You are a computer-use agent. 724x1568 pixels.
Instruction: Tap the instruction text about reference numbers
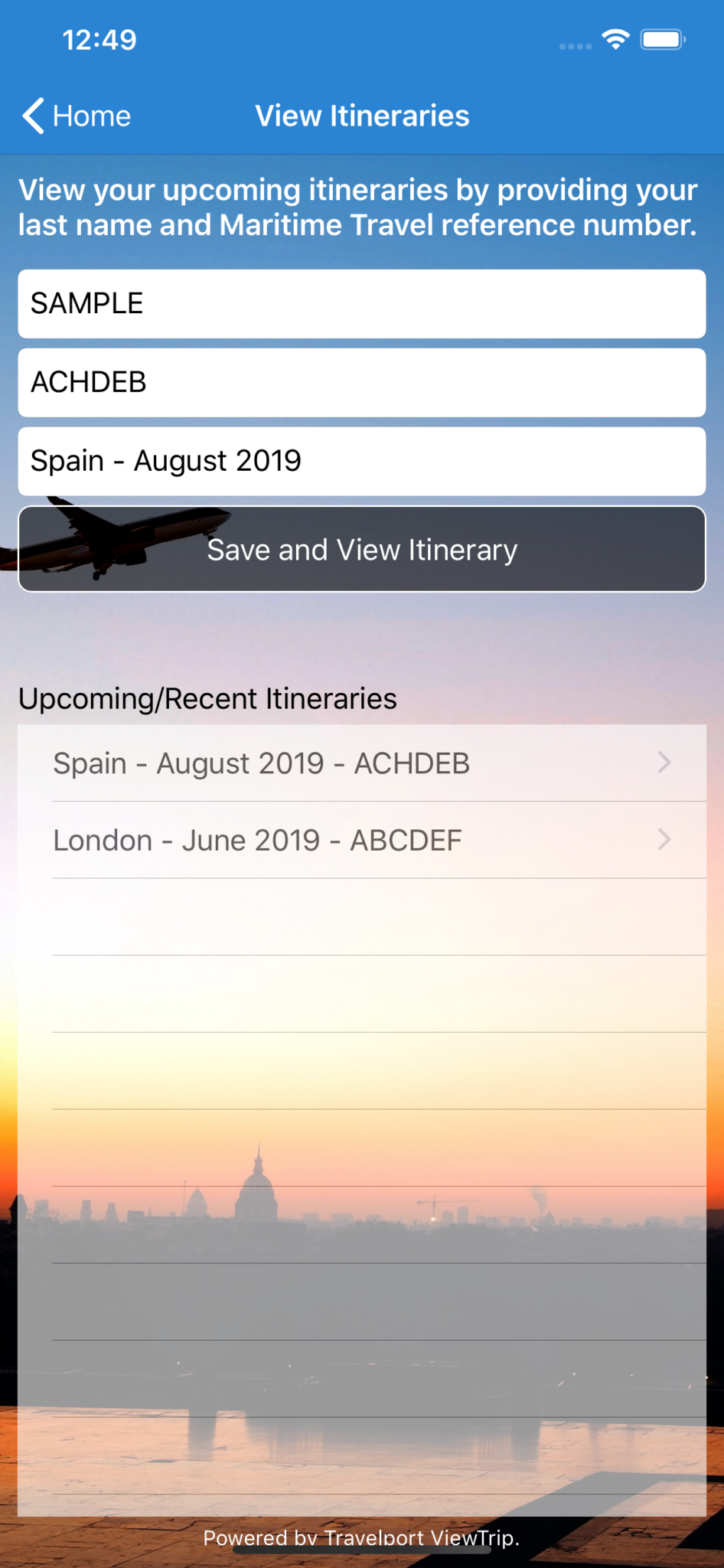[357, 207]
